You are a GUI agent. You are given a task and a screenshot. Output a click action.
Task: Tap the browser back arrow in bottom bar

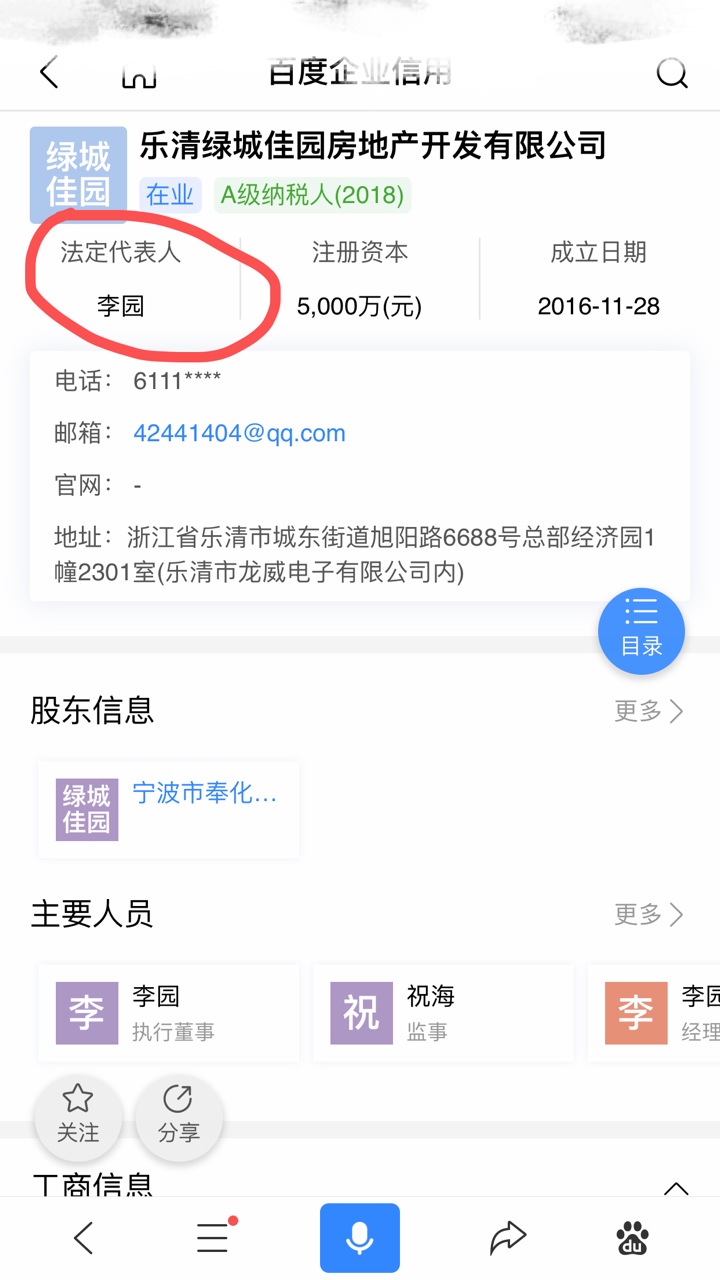[84, 1238]
